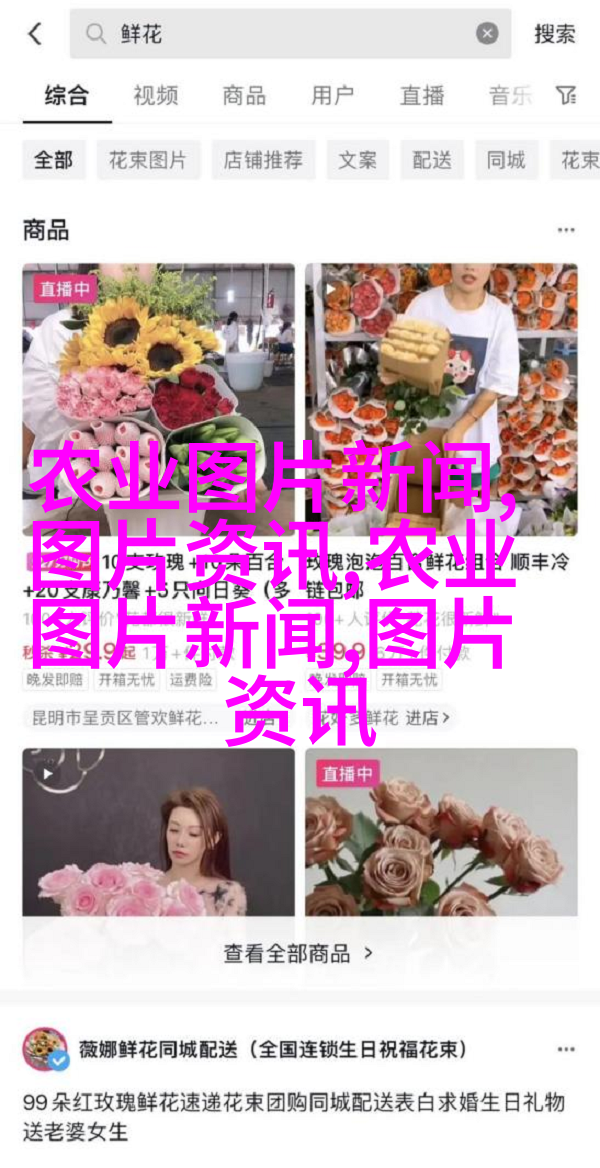
Task: Select the 店铺推荐 chip
Action: (x=264, y=160)
